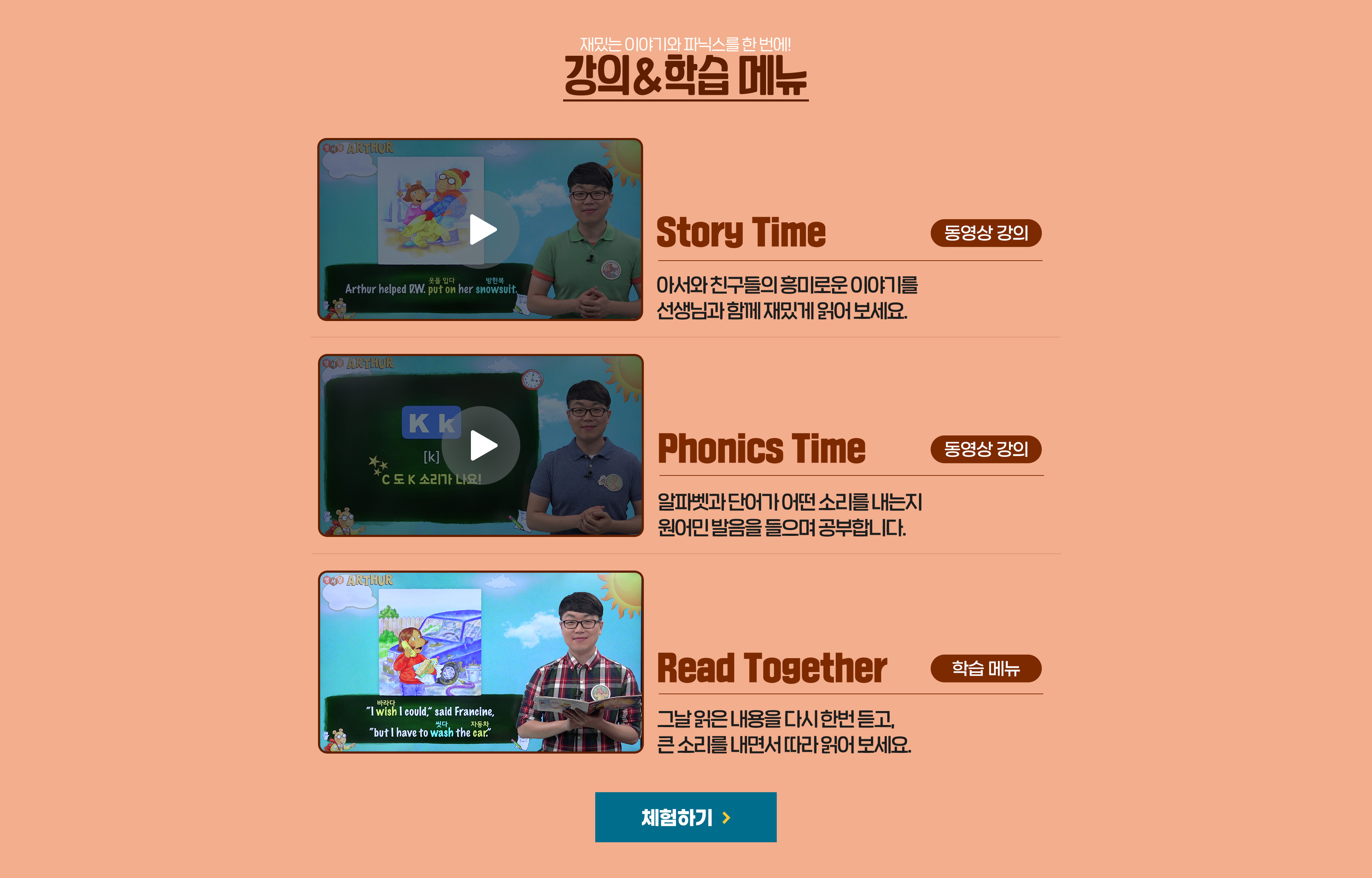Play the Story Time lecture video
1372x878 pixels.
pyautogui.click(x=482, y=230)
